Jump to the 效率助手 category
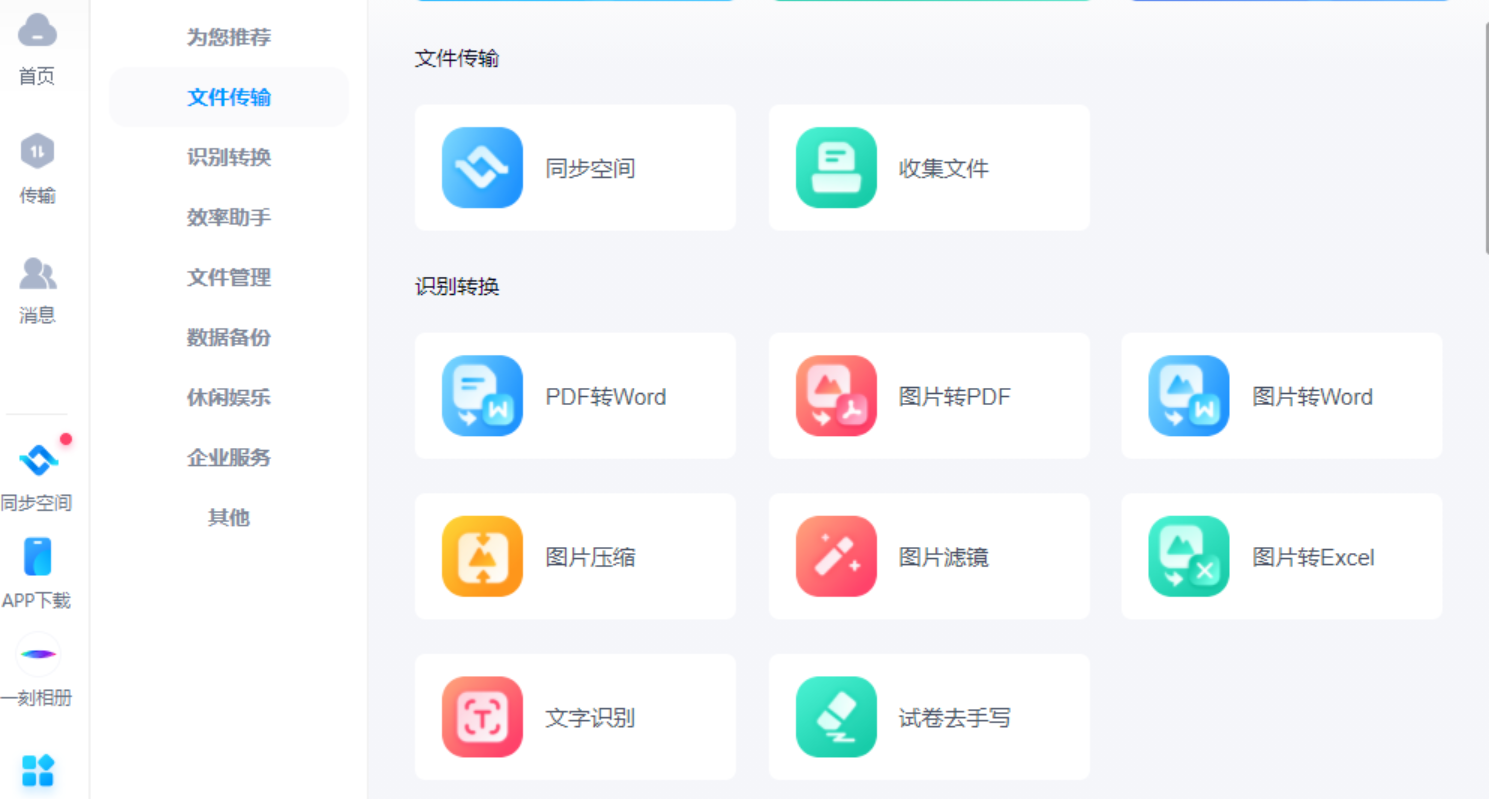Viewport: 1489px width, 799px height. [228, 218]
